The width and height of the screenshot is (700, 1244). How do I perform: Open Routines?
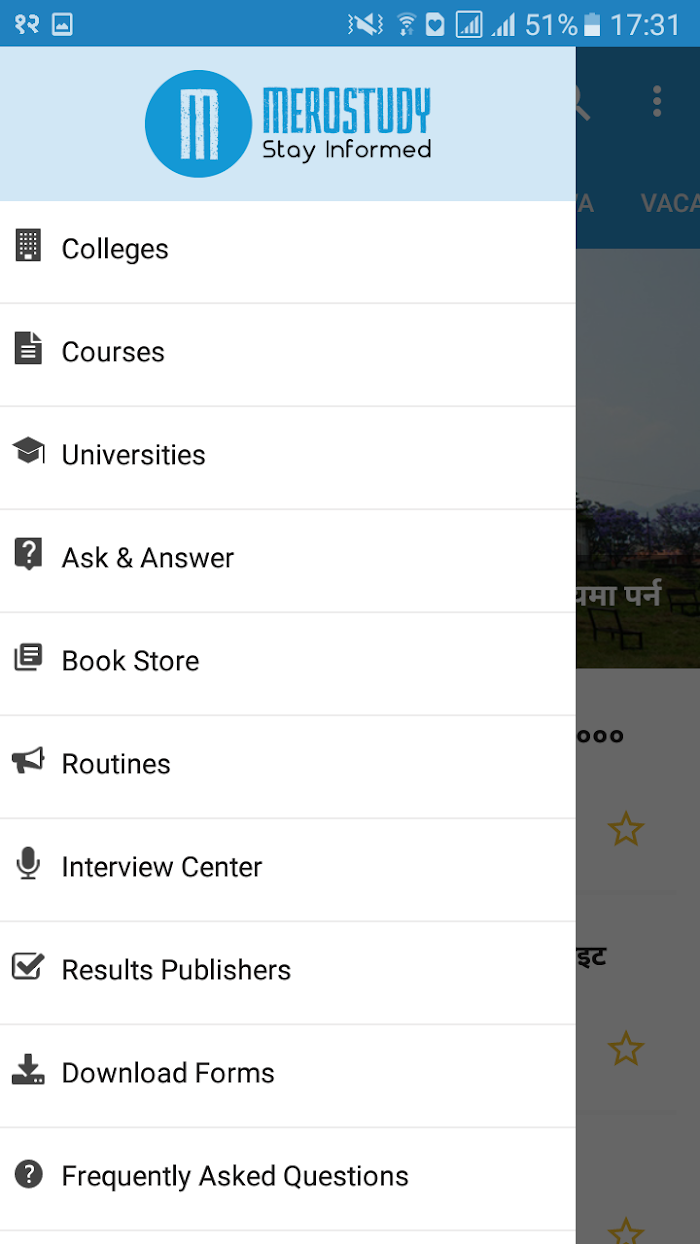pos(288,765)
